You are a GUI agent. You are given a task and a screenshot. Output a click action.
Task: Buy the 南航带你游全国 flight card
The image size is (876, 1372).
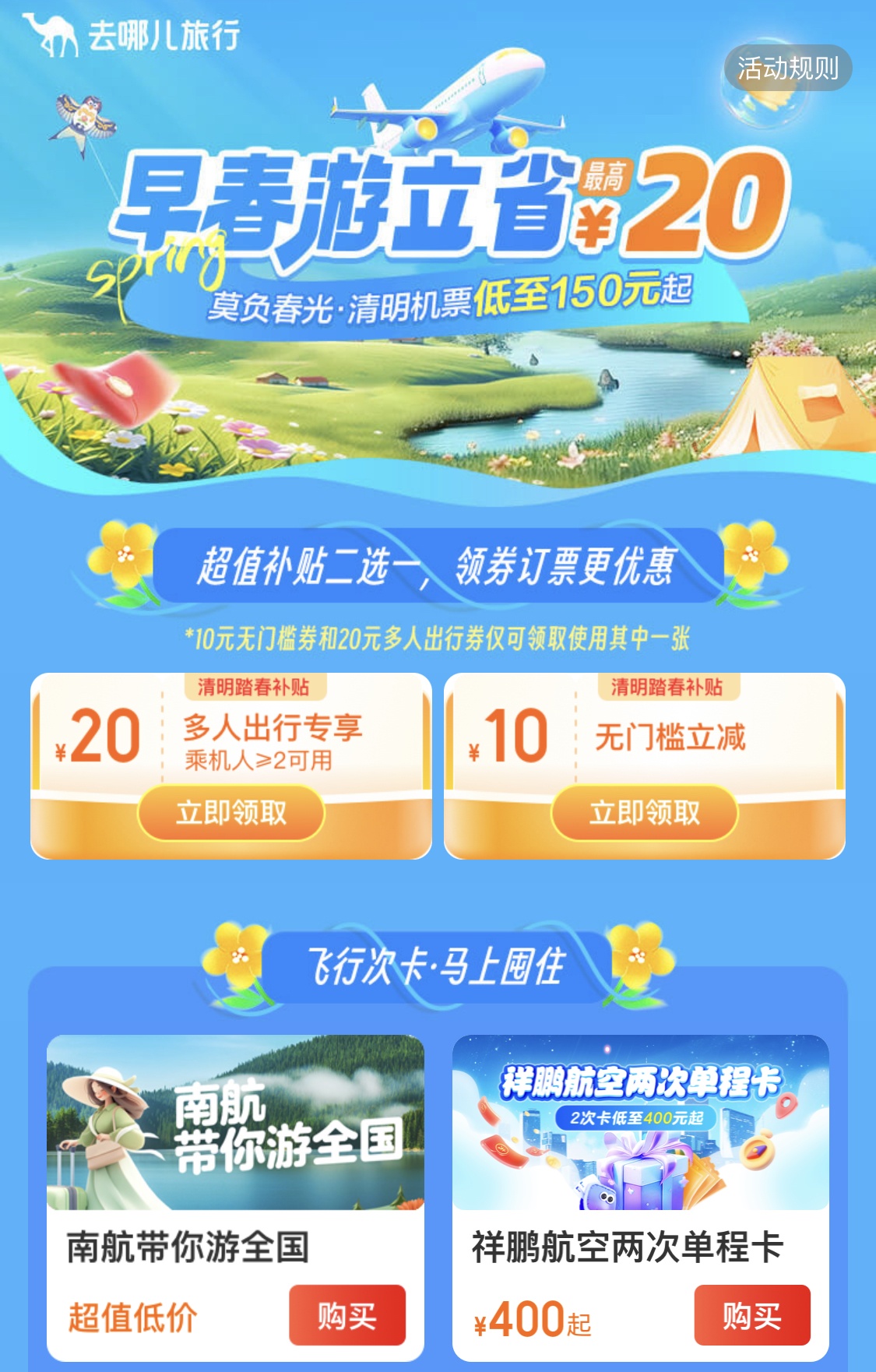click(347, 1315)
